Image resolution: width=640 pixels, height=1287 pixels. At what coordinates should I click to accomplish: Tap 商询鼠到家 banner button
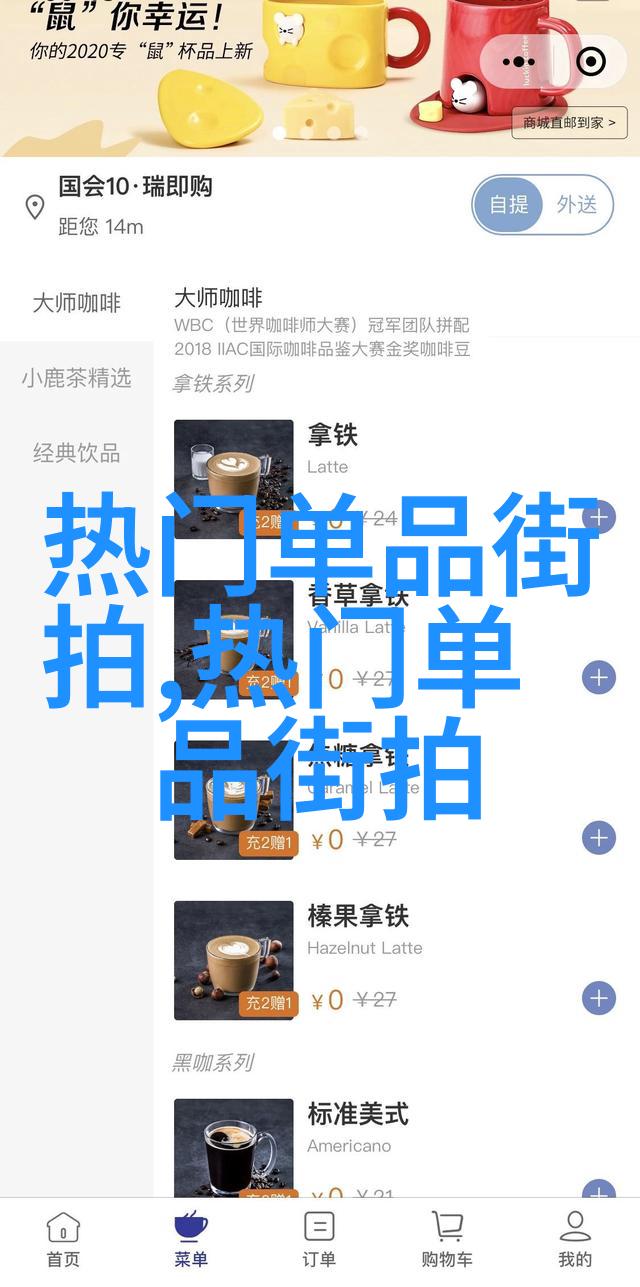[567, 123]
